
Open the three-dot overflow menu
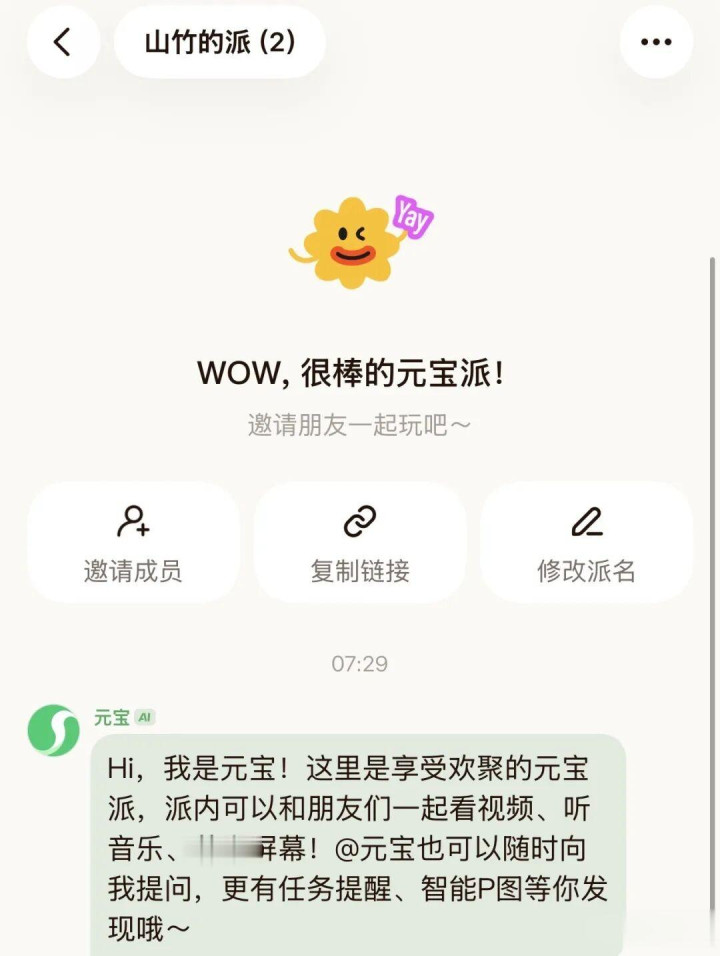(x=656, y=42)
